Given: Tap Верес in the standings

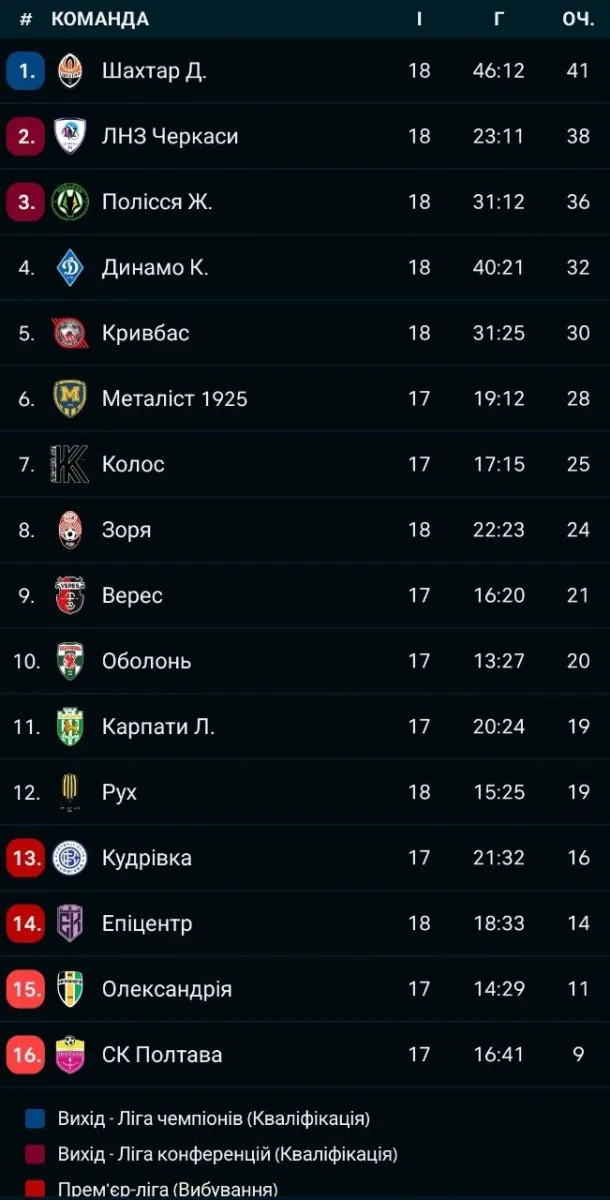Looking at the screenshot, I should tap(132, 595).
